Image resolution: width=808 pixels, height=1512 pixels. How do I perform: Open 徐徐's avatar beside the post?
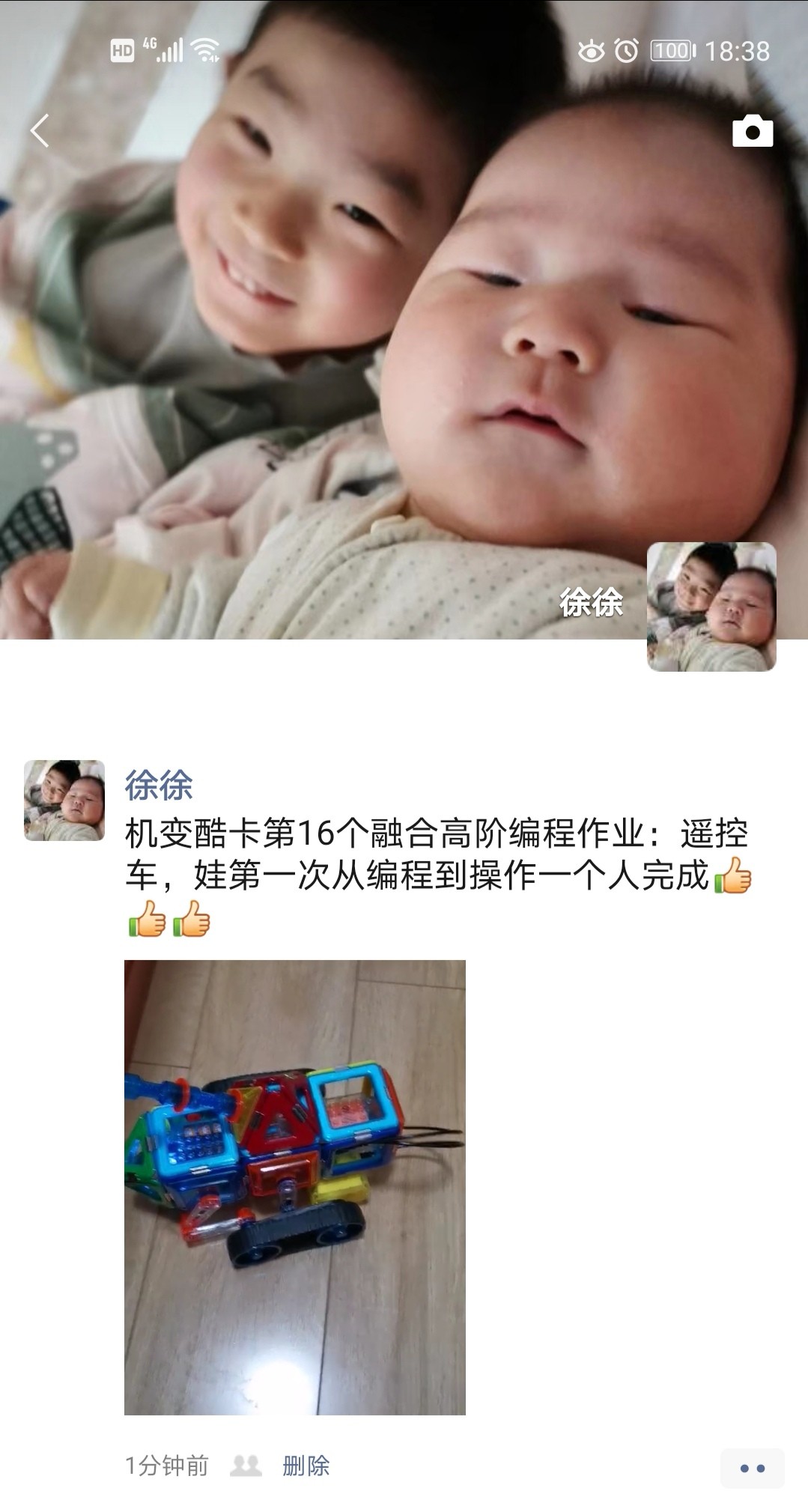click(64, 800)
